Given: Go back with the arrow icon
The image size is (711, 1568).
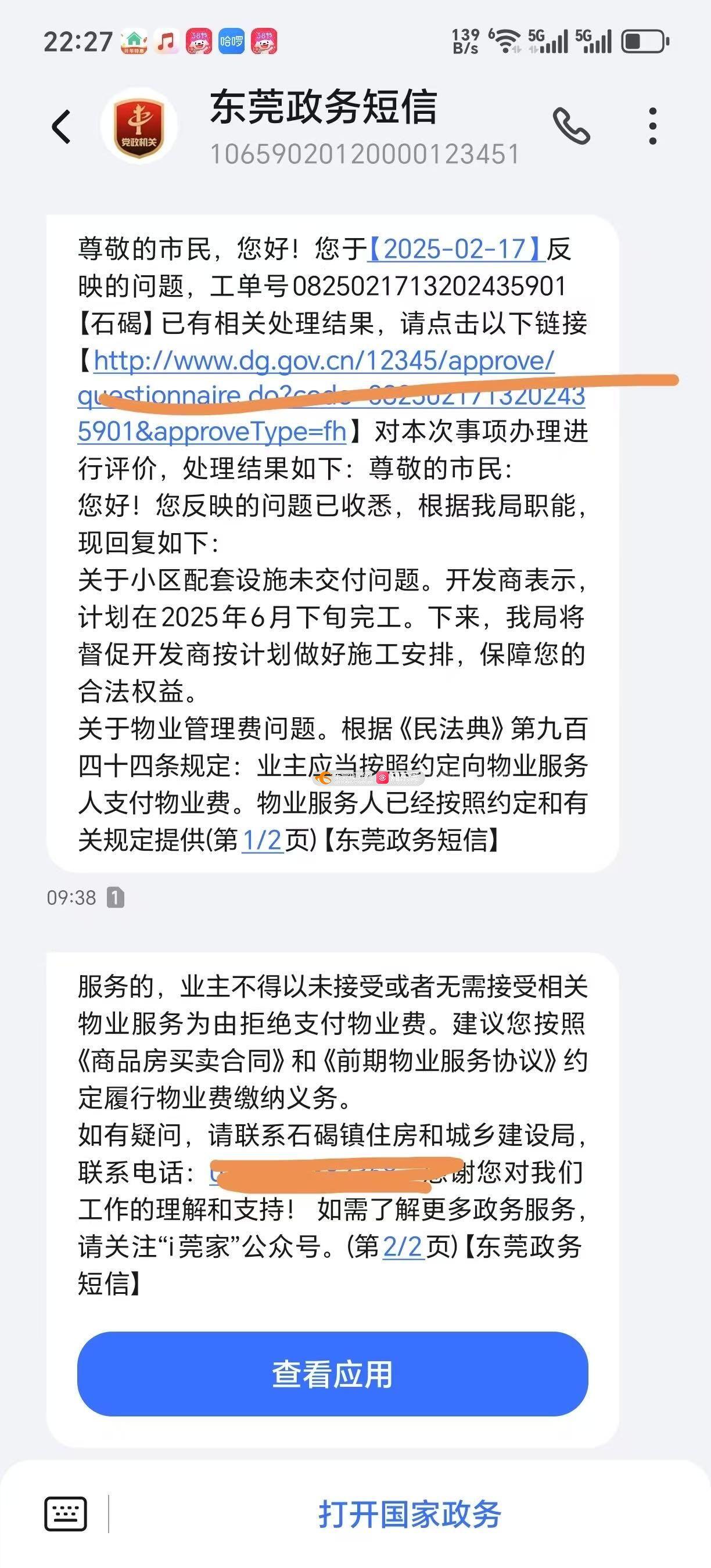Looking at the screenshot, I should 61,127.
